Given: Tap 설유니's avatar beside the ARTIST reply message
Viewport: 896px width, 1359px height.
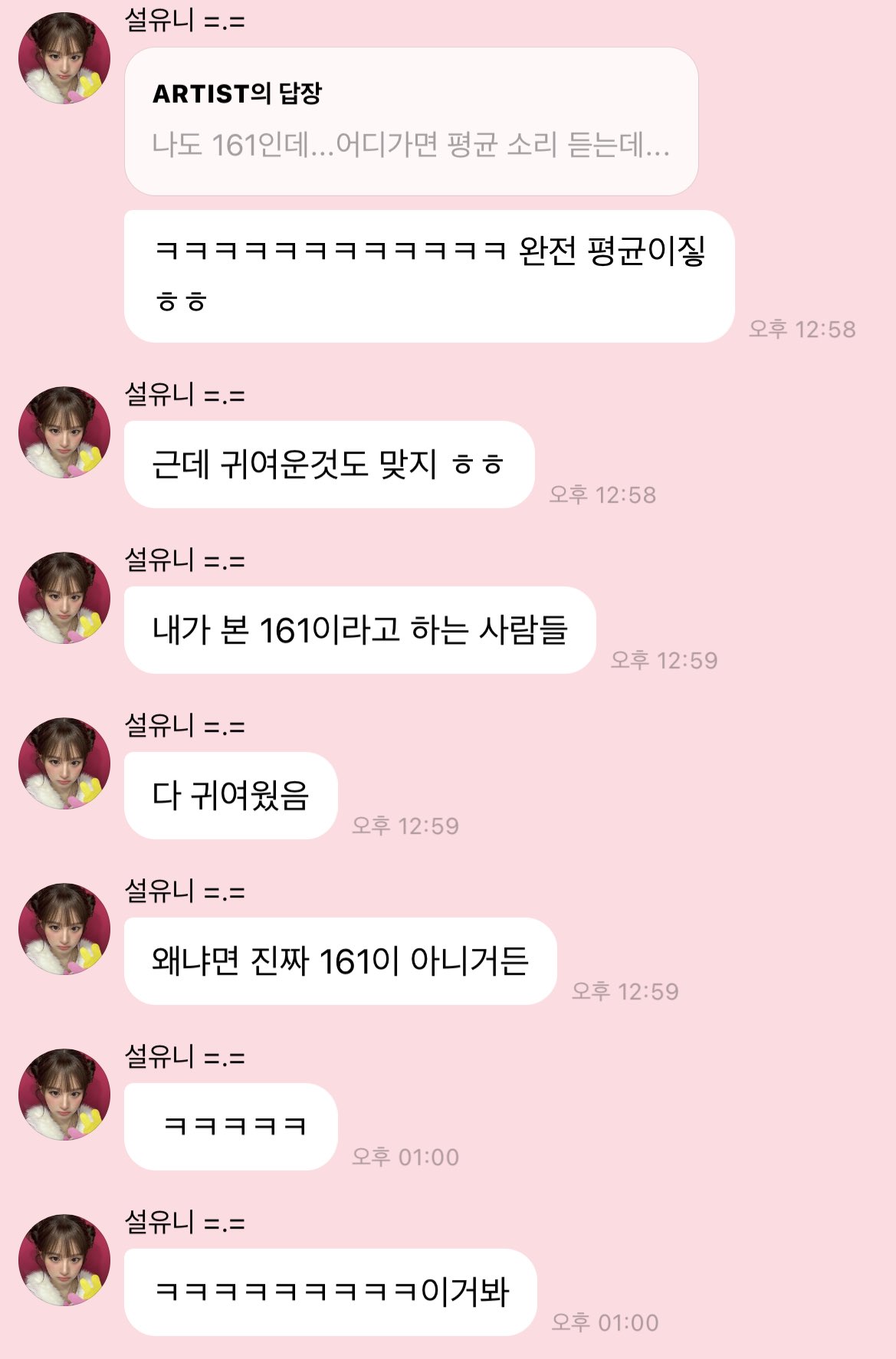Looking at the screenshot, I should [x=64, y=58].
